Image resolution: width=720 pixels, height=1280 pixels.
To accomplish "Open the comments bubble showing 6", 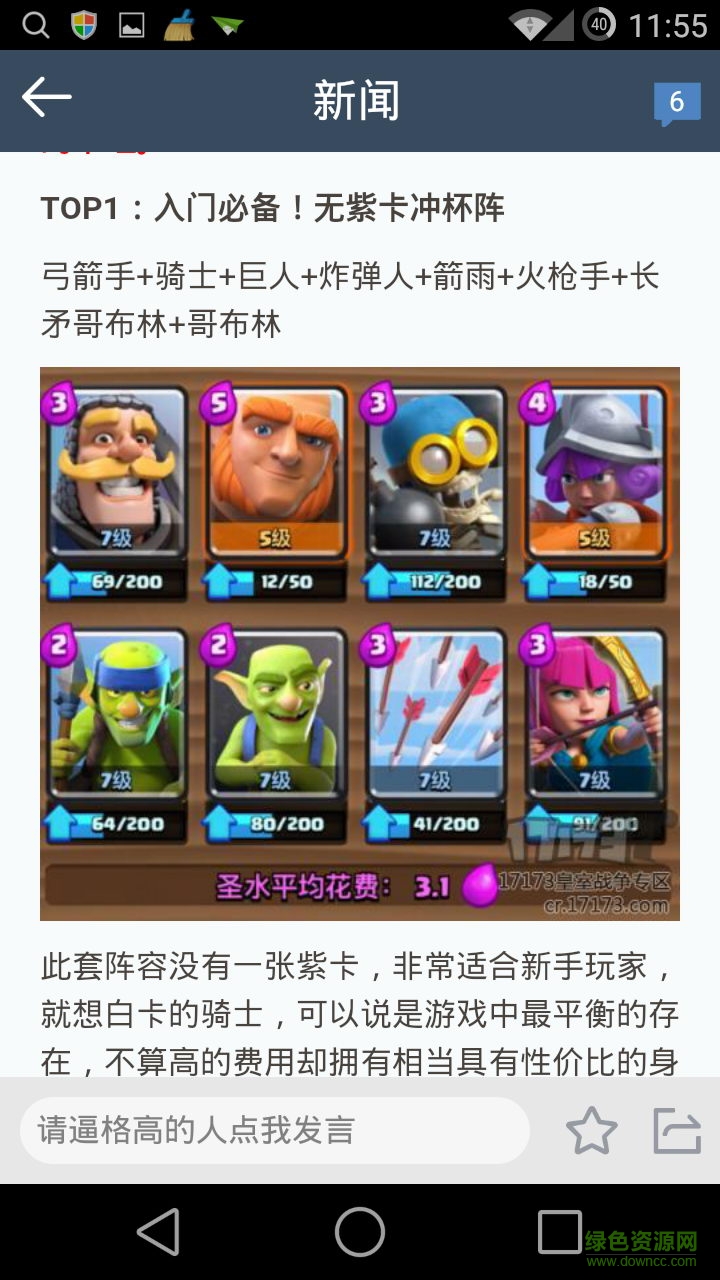I will tap(676, 103).
